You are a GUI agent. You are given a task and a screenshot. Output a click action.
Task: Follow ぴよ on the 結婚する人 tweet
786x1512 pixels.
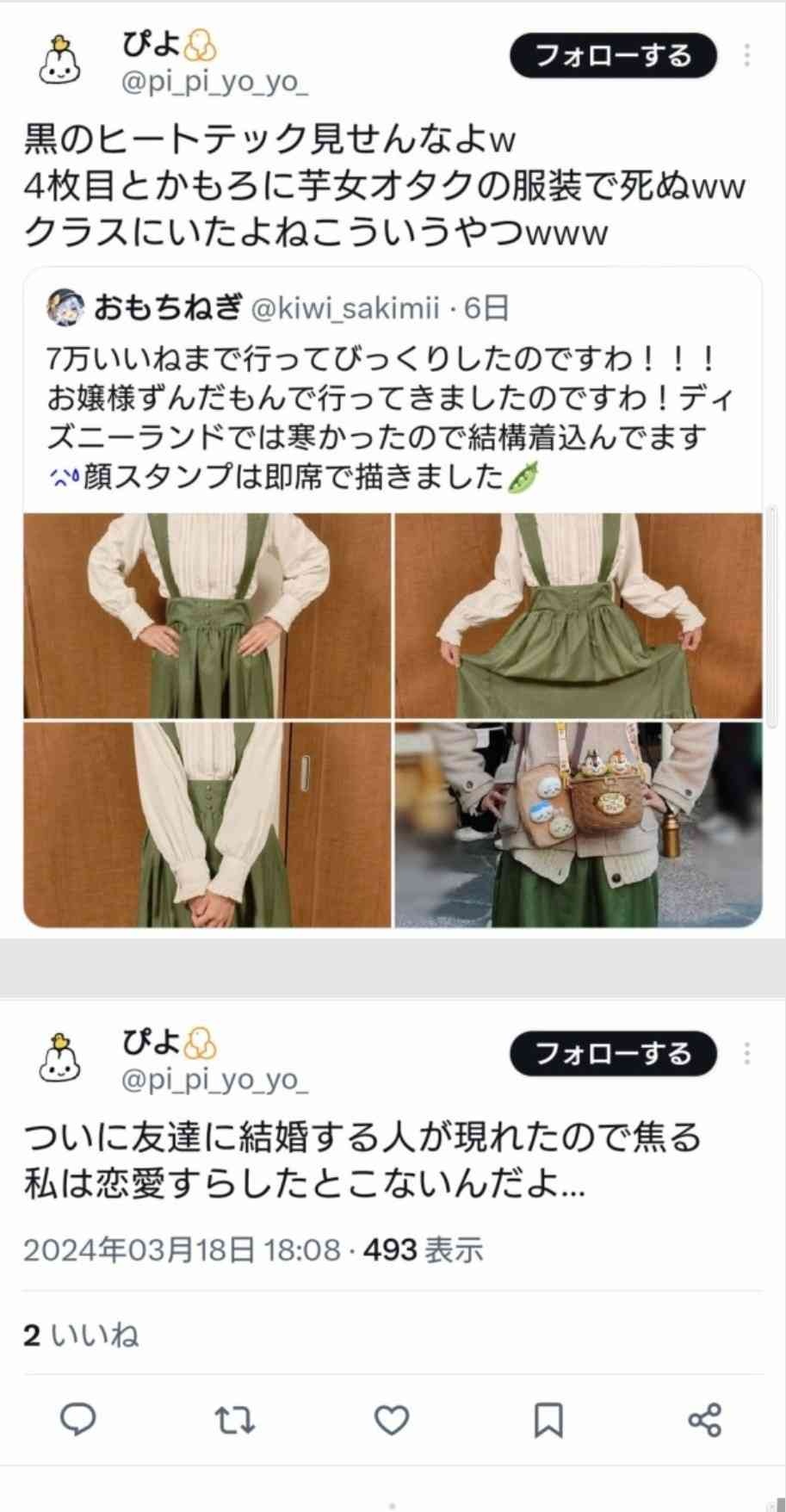pyautogui.click(x=613, y=1053)
